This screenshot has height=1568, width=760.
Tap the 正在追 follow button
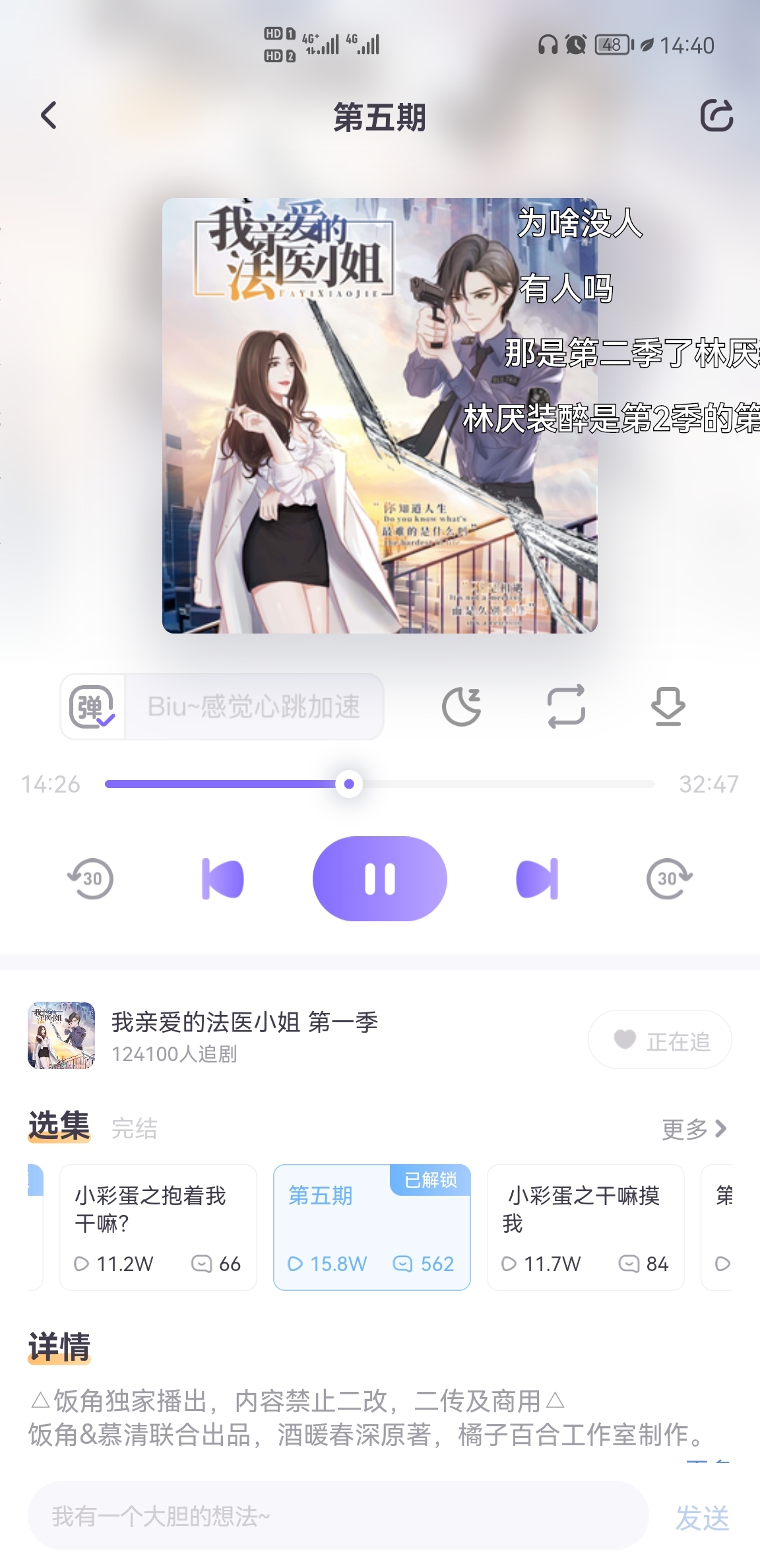pos(660,1040)
